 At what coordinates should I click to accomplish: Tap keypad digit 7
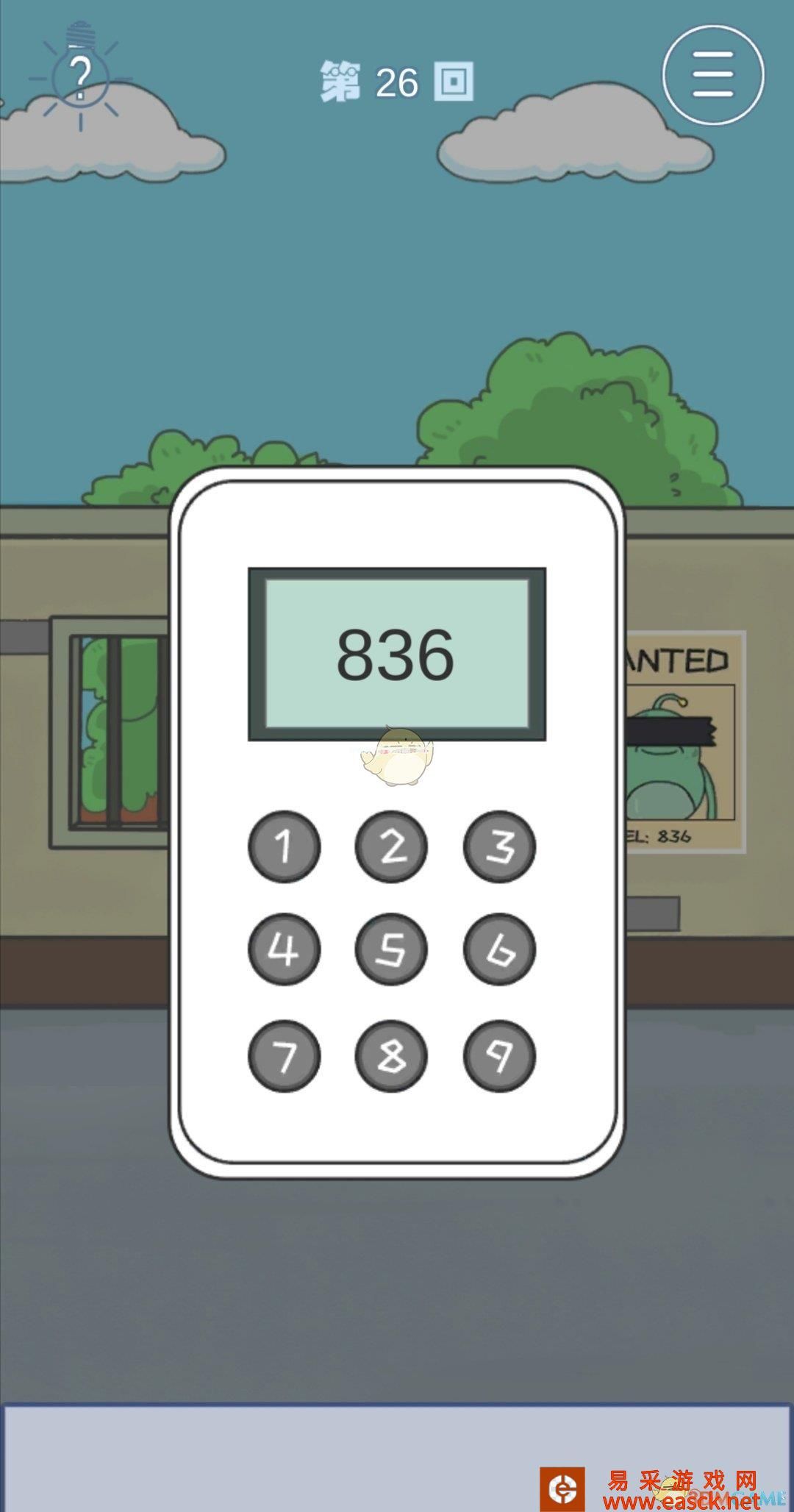285,1056
